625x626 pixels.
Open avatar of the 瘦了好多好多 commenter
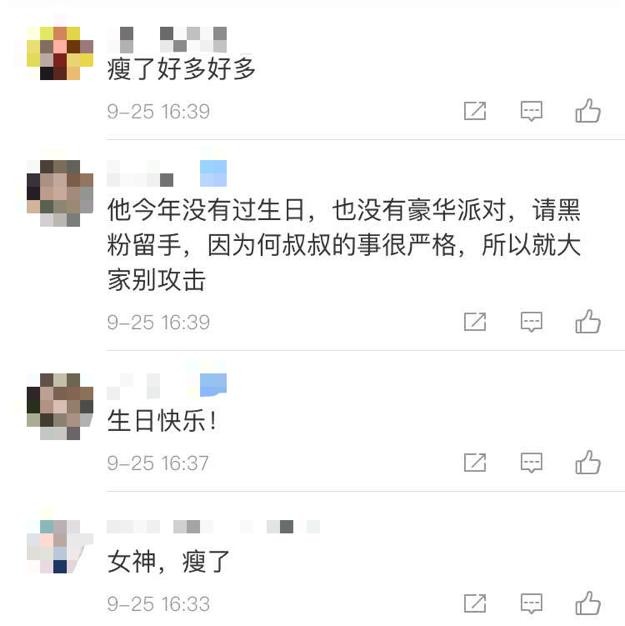[x=59, y=53]
